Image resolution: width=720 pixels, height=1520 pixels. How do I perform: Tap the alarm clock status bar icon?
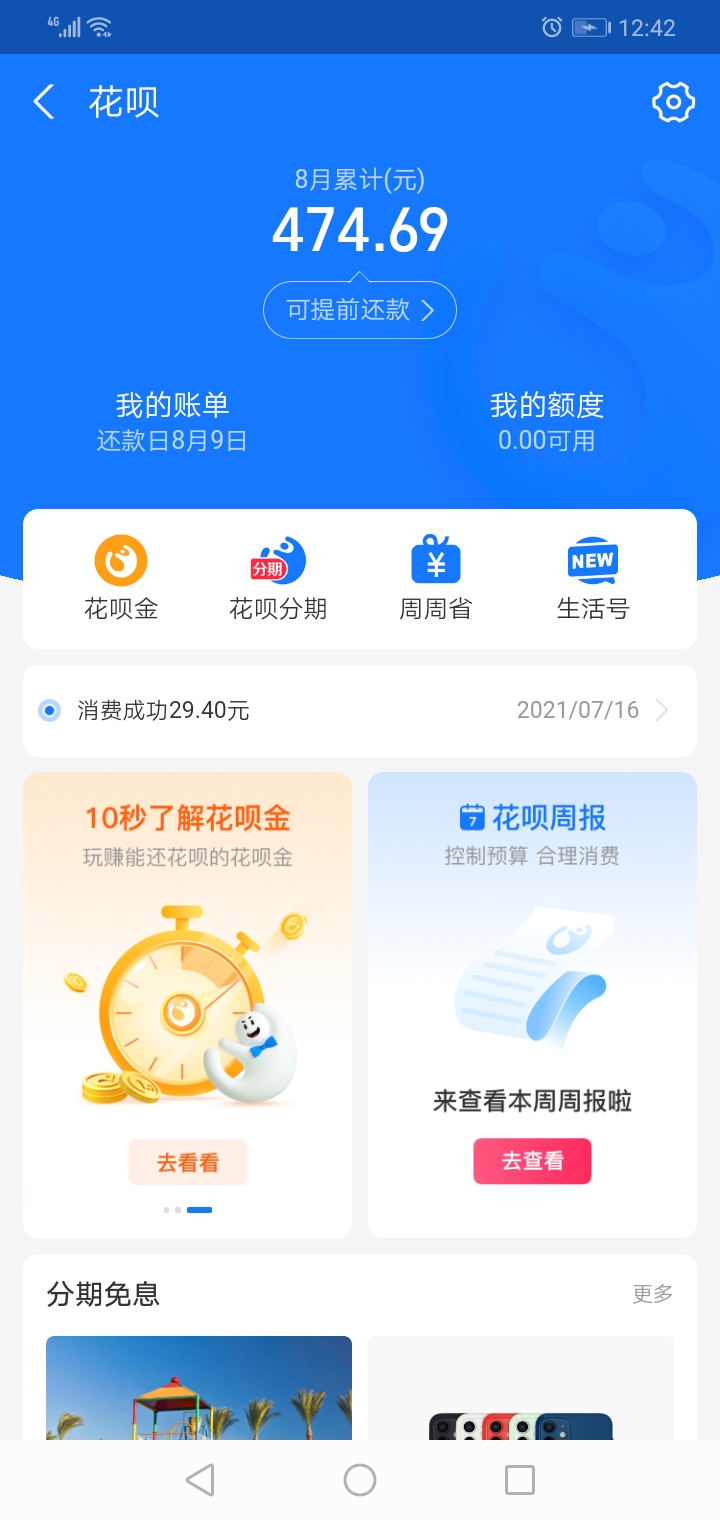coord(551,27)
